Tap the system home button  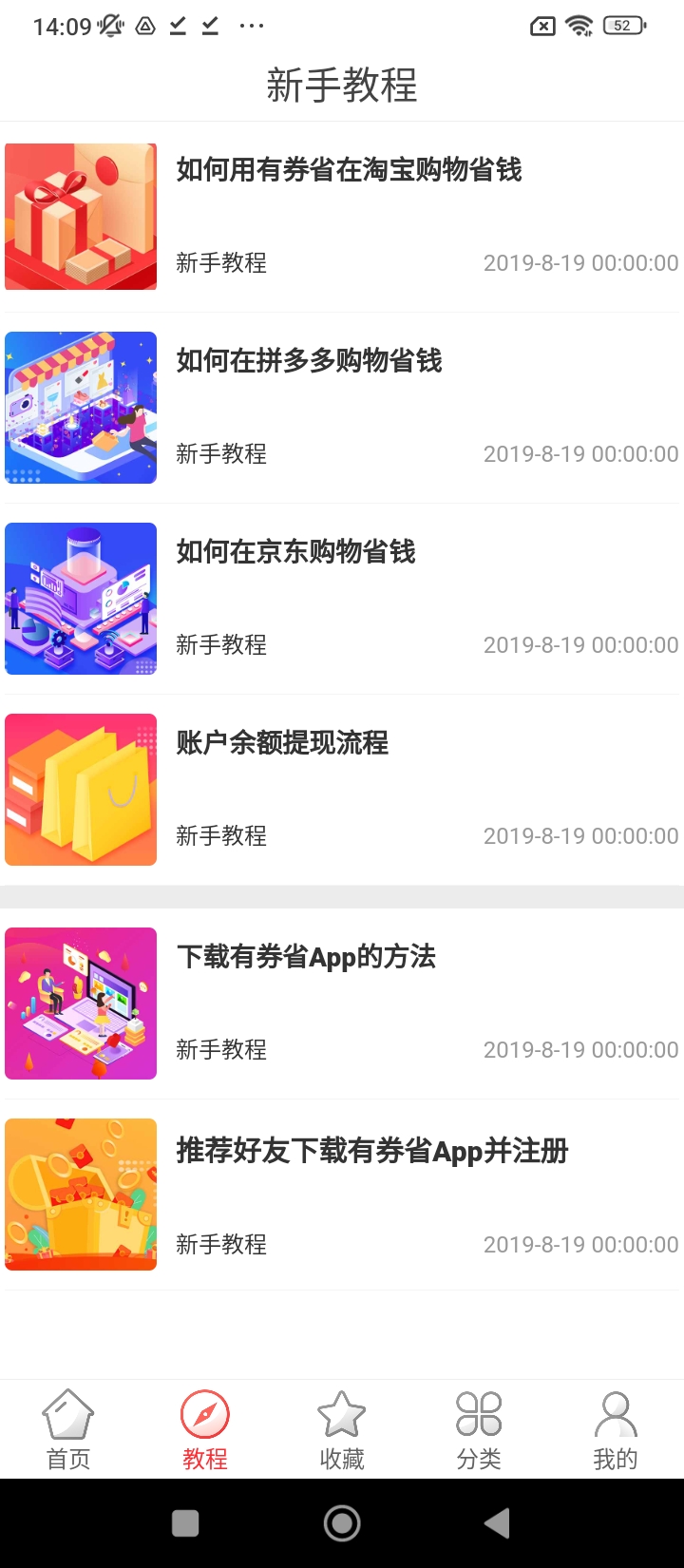click(x=342, y=1523)
